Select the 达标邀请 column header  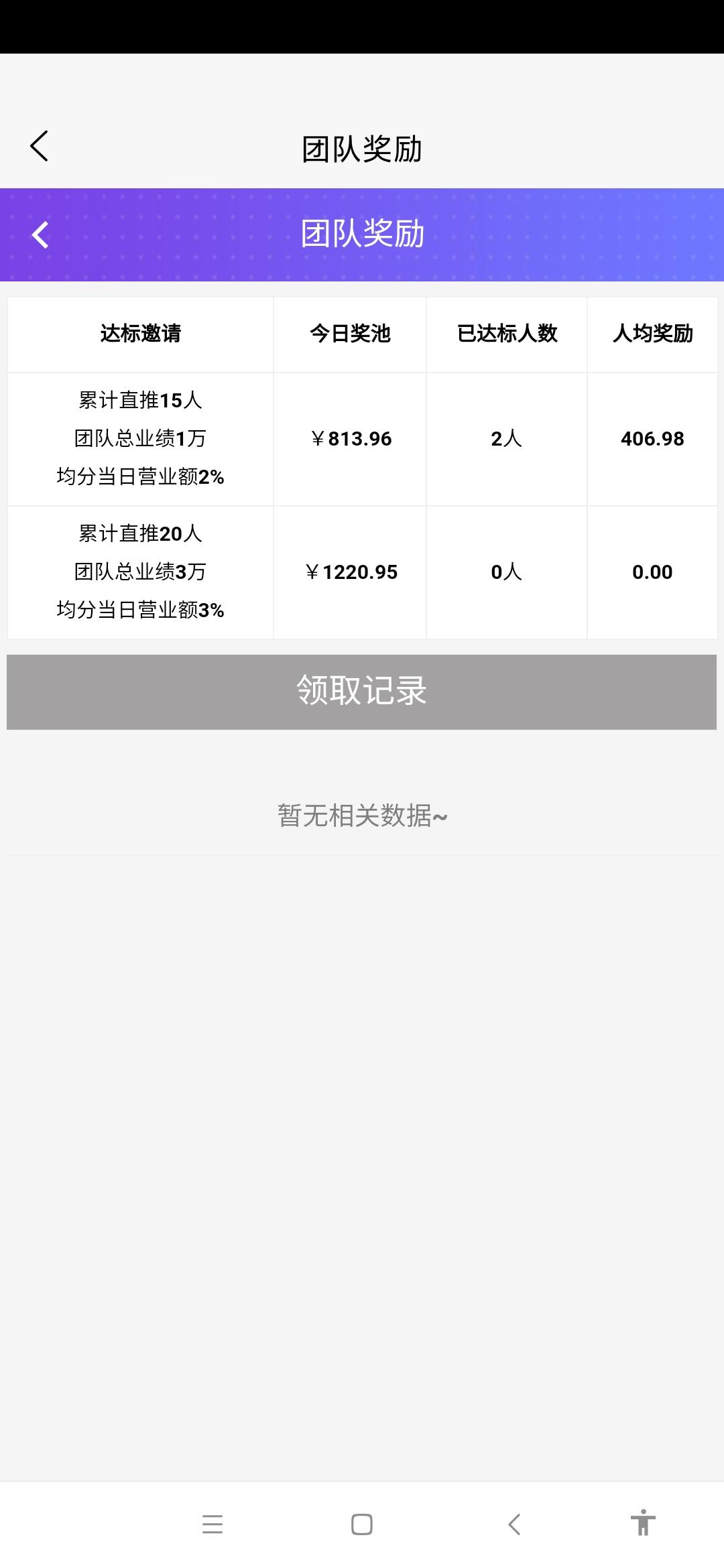(139, 334)
